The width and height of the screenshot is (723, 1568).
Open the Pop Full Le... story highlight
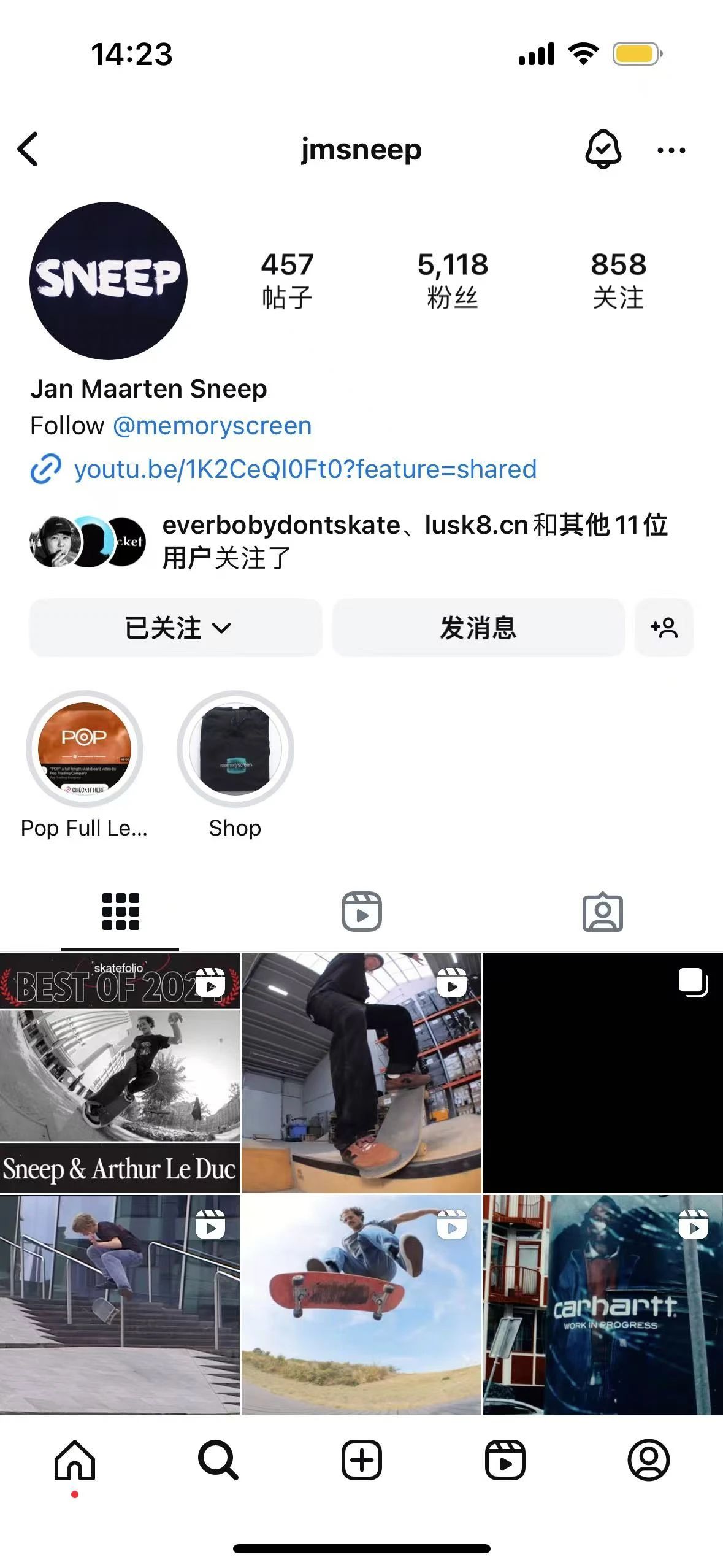[85, 749]
